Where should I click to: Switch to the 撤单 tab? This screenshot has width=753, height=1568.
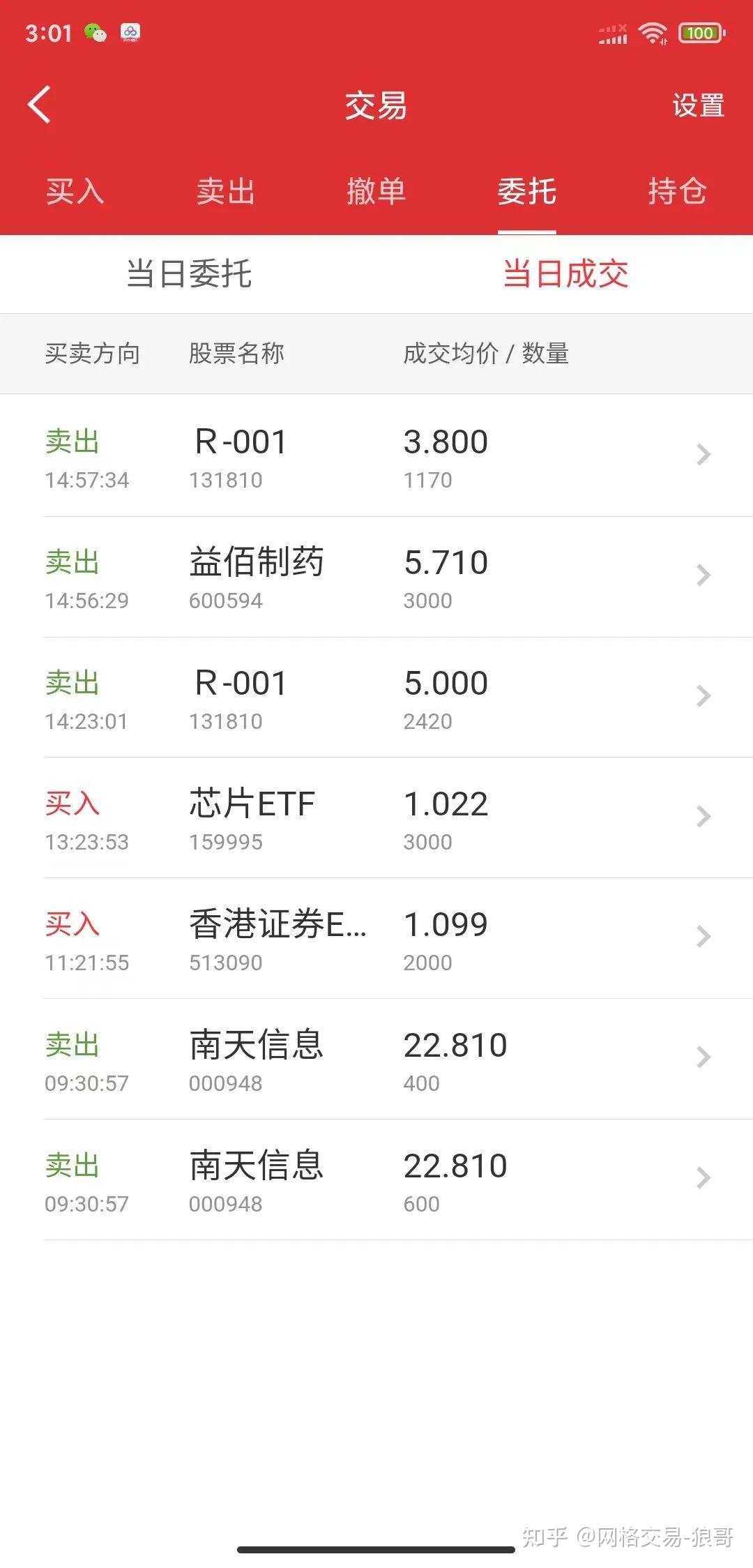376,191
